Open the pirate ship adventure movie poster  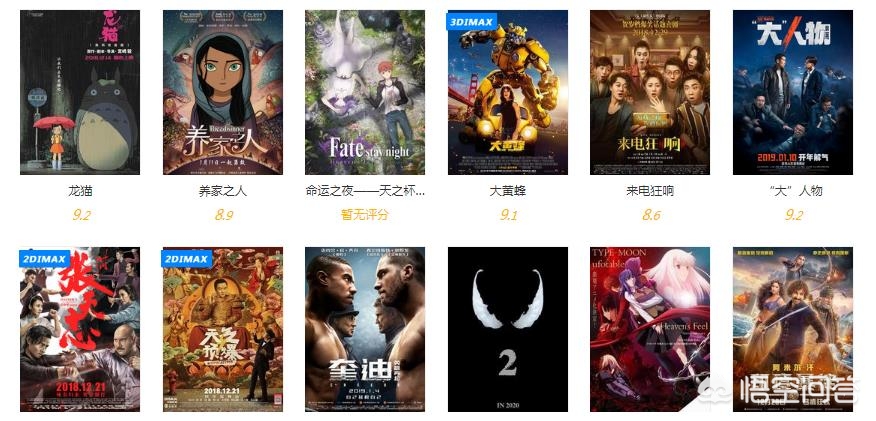(x=793, y=330)
